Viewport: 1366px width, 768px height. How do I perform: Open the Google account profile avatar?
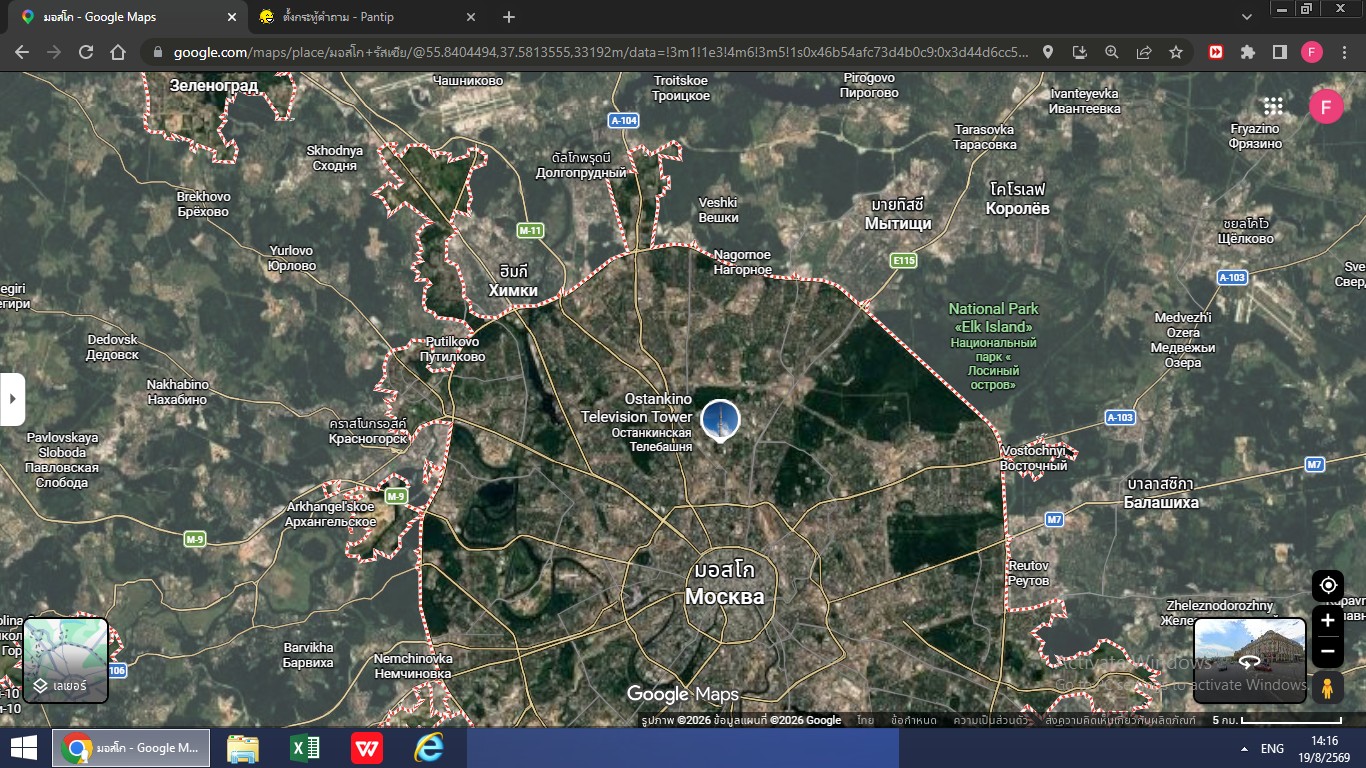1326,106
